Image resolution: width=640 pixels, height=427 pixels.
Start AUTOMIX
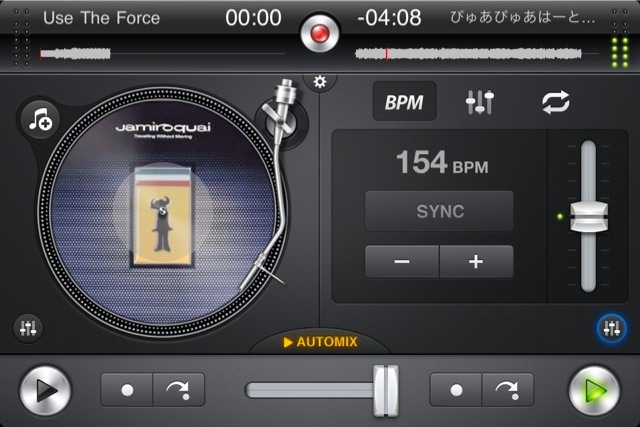click(x=320, y=342)
